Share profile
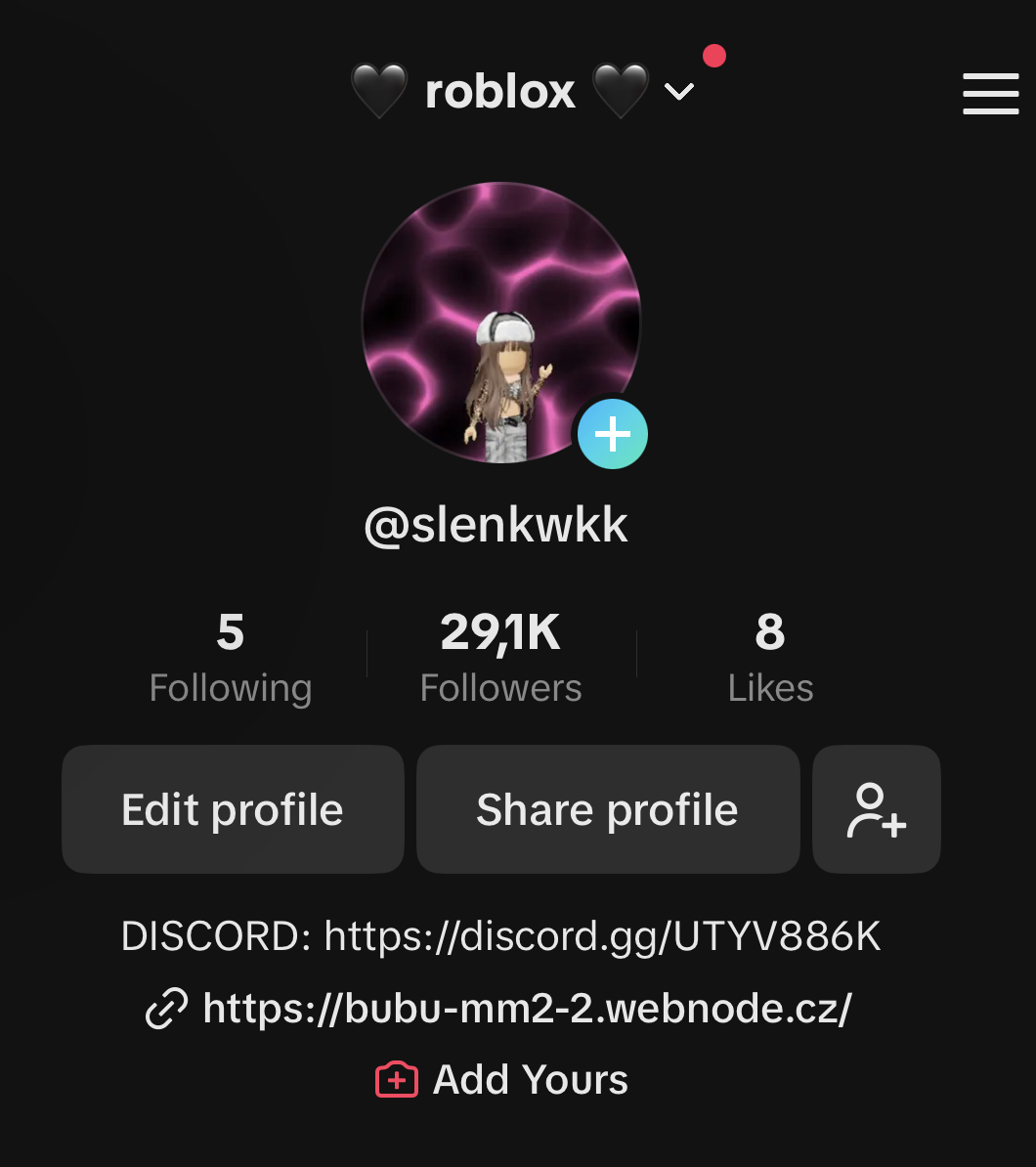 click(x=607, y=809)
